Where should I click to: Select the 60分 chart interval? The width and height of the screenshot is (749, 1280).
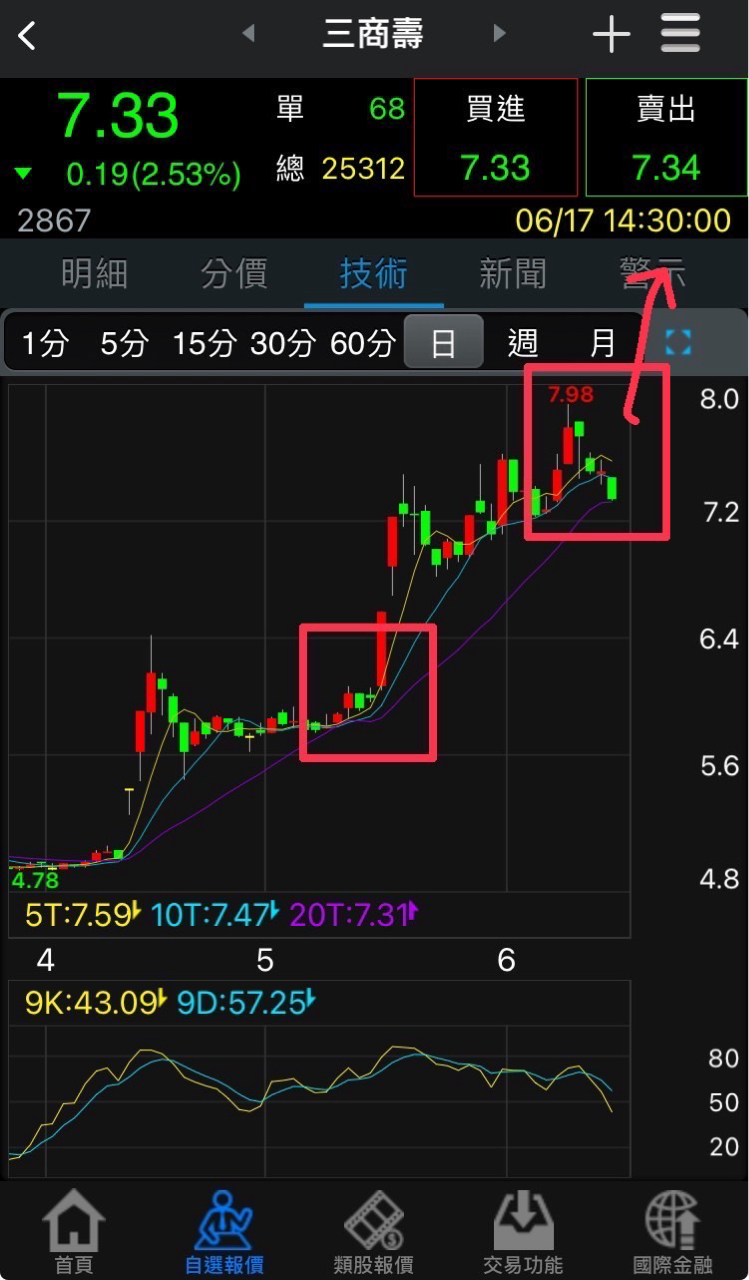363,344
